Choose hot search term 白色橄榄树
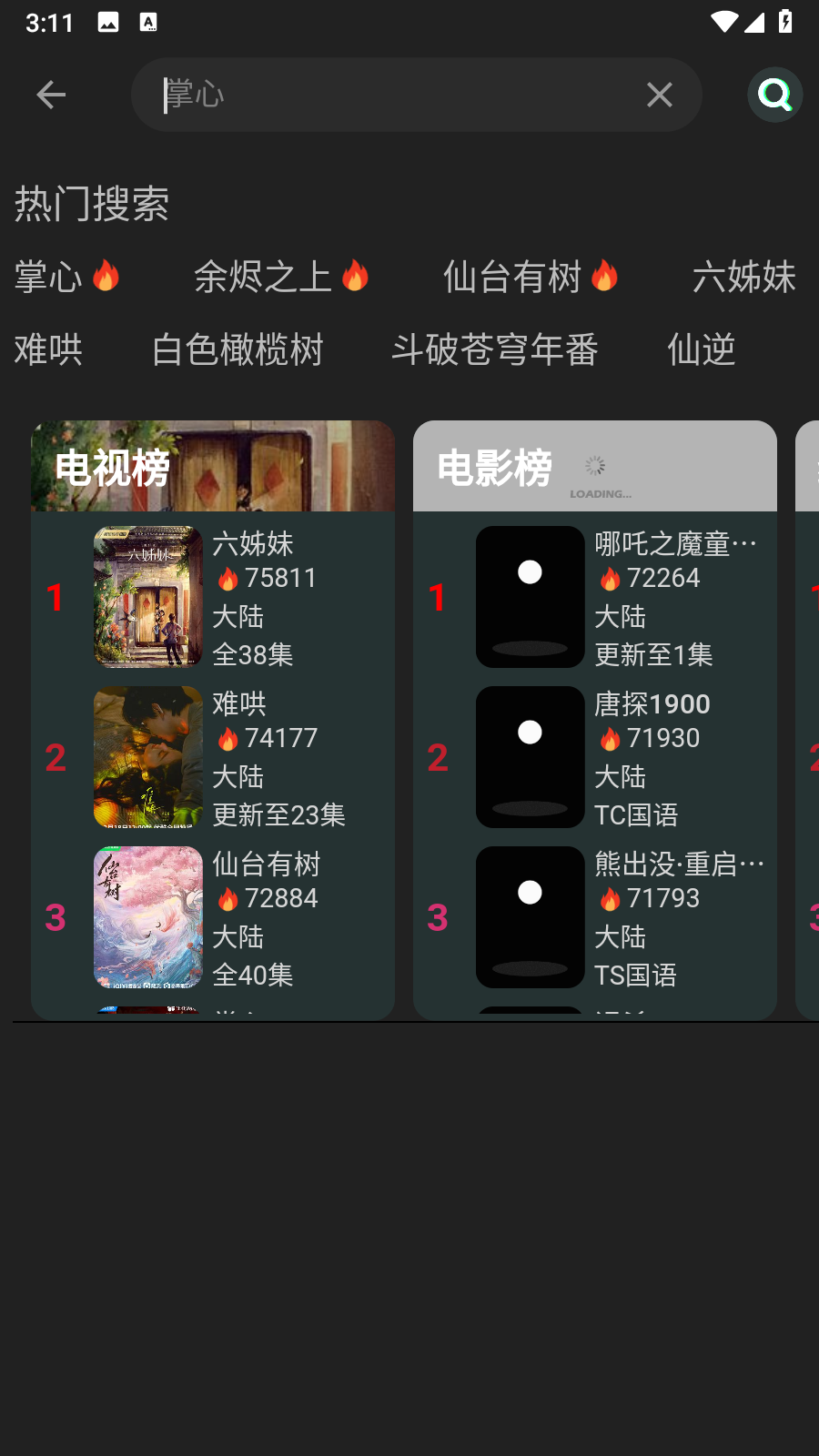The width and height of the screenshot is (819, 1456). [238, 349]
